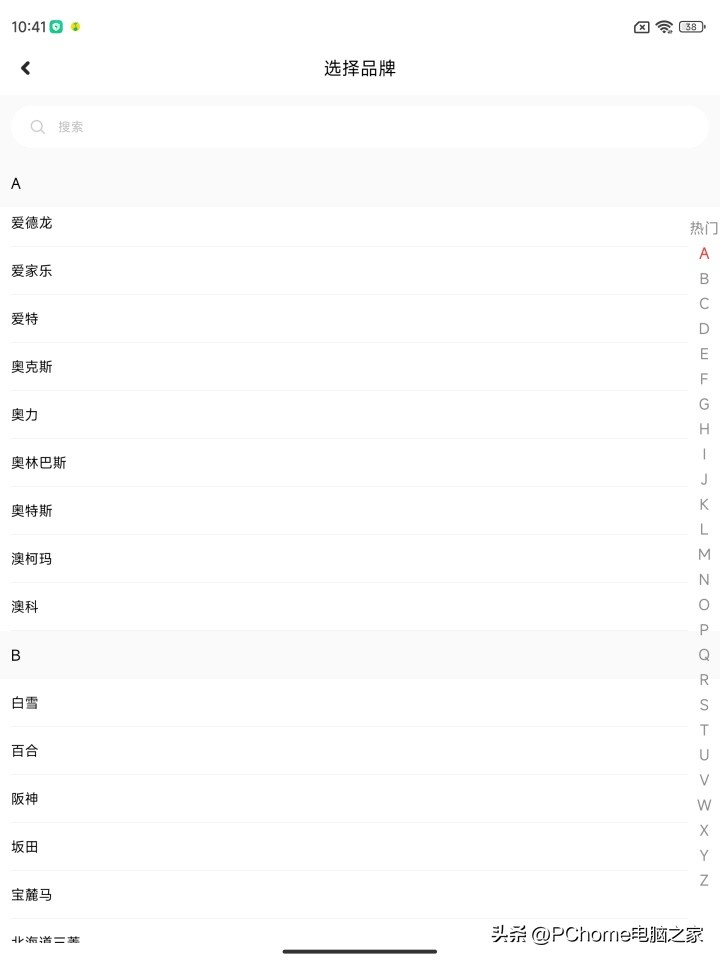Tap the battery indicator showing 38
This screenshot has width=720, height=960.
[x=694, y=27]
